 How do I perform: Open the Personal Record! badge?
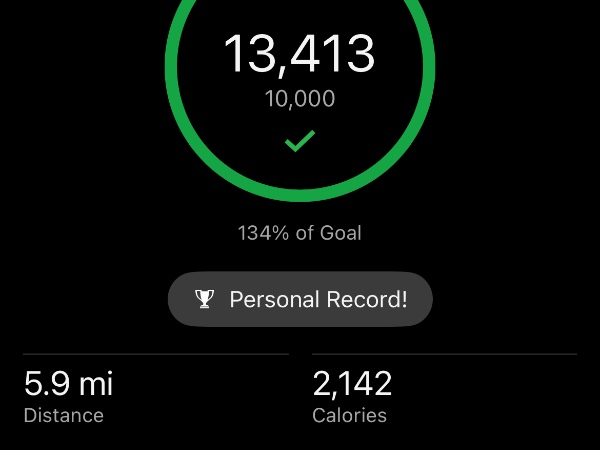tap(300, 299)
